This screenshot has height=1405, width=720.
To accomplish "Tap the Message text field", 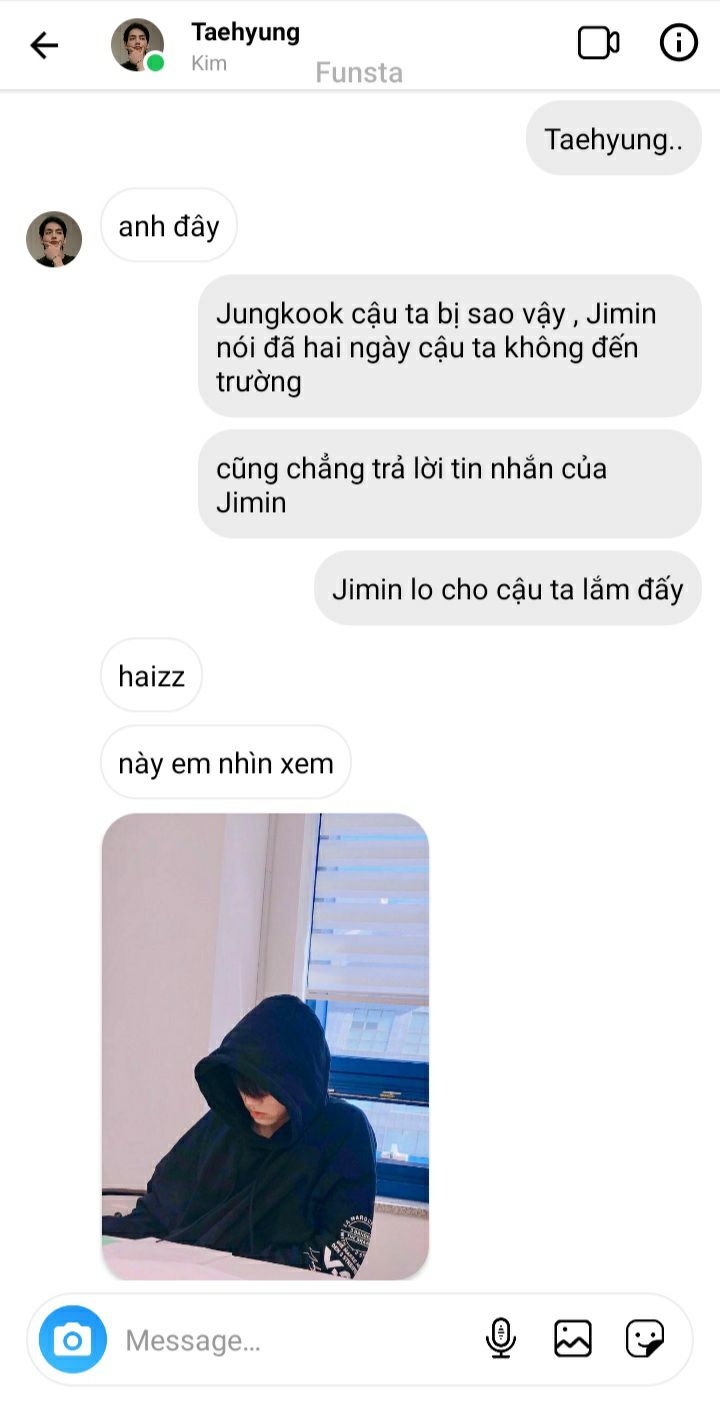I will point(295,1340).
